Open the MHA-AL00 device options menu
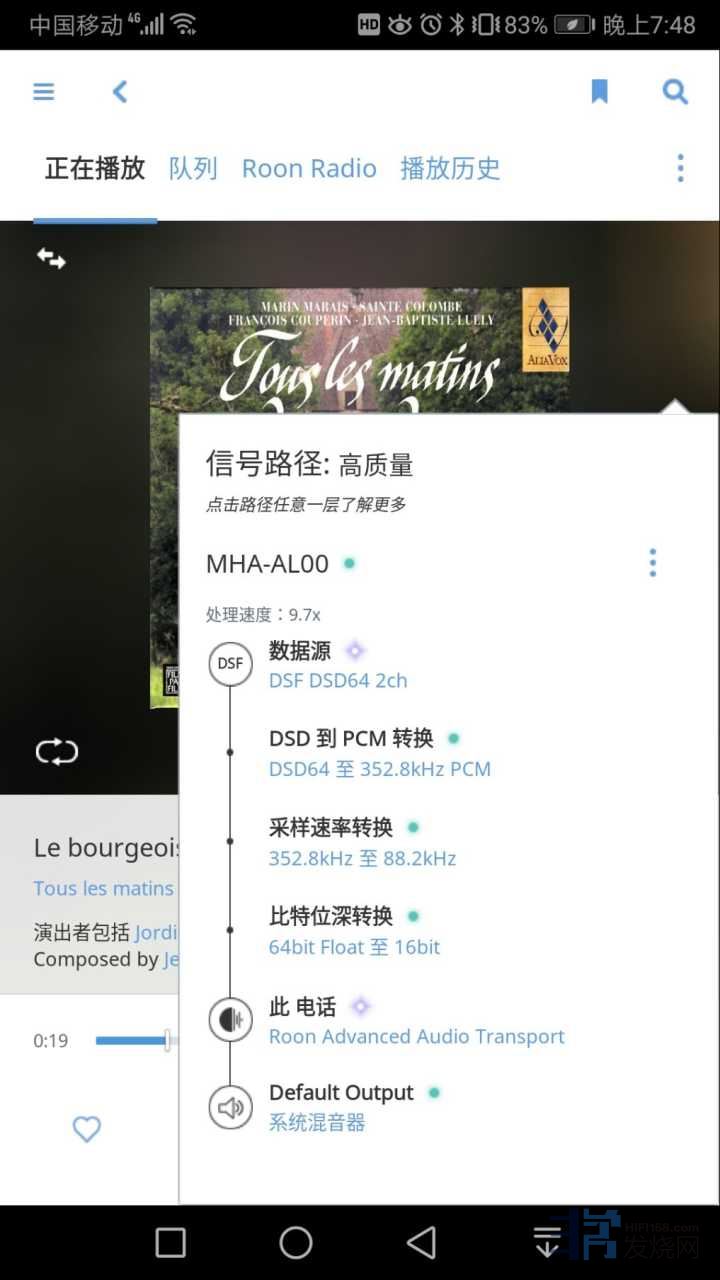 click(652, 563)
